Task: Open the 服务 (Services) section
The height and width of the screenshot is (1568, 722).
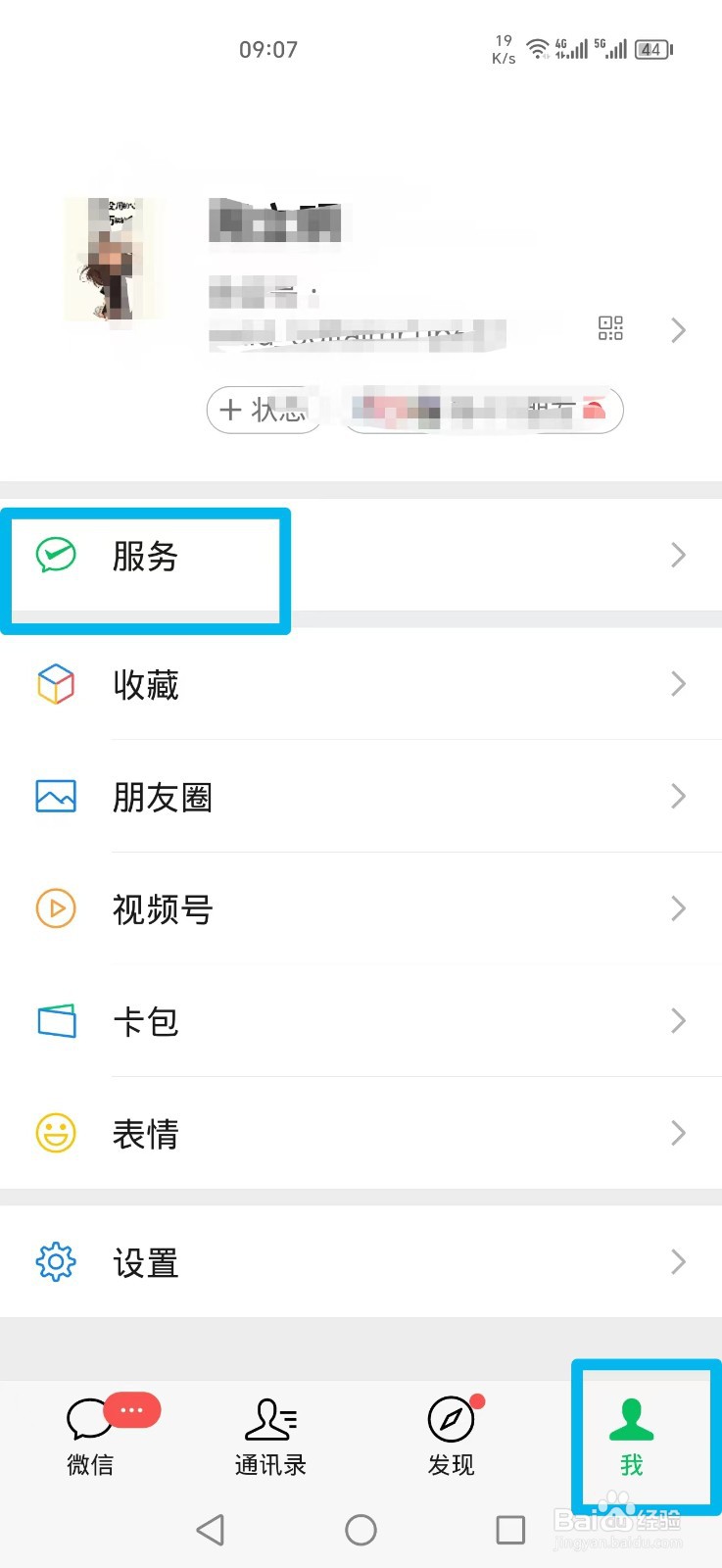Action: (145, 559)
